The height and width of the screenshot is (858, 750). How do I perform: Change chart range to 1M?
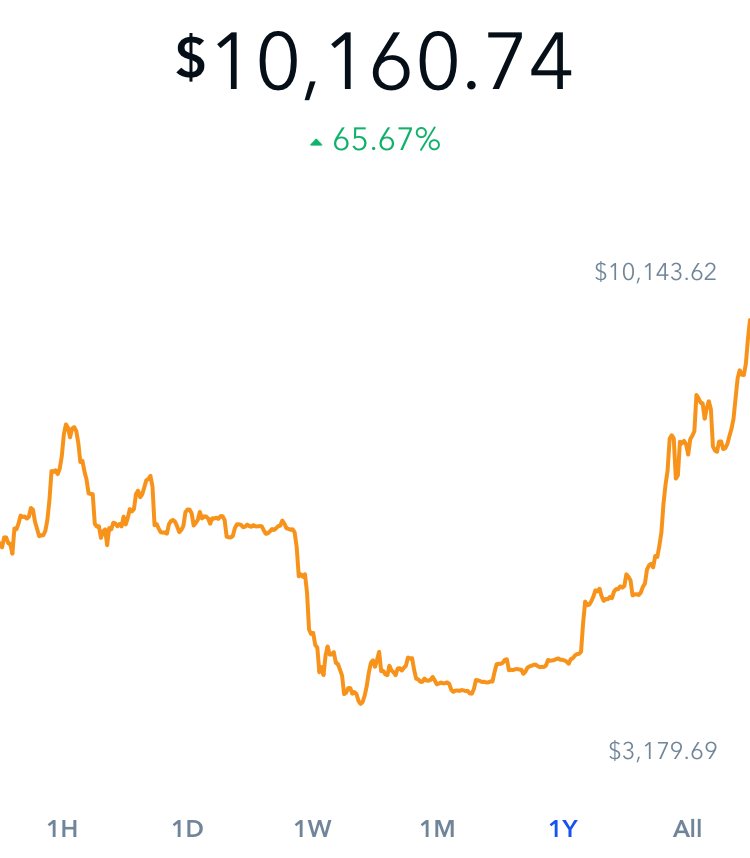[x=437, y=828]
